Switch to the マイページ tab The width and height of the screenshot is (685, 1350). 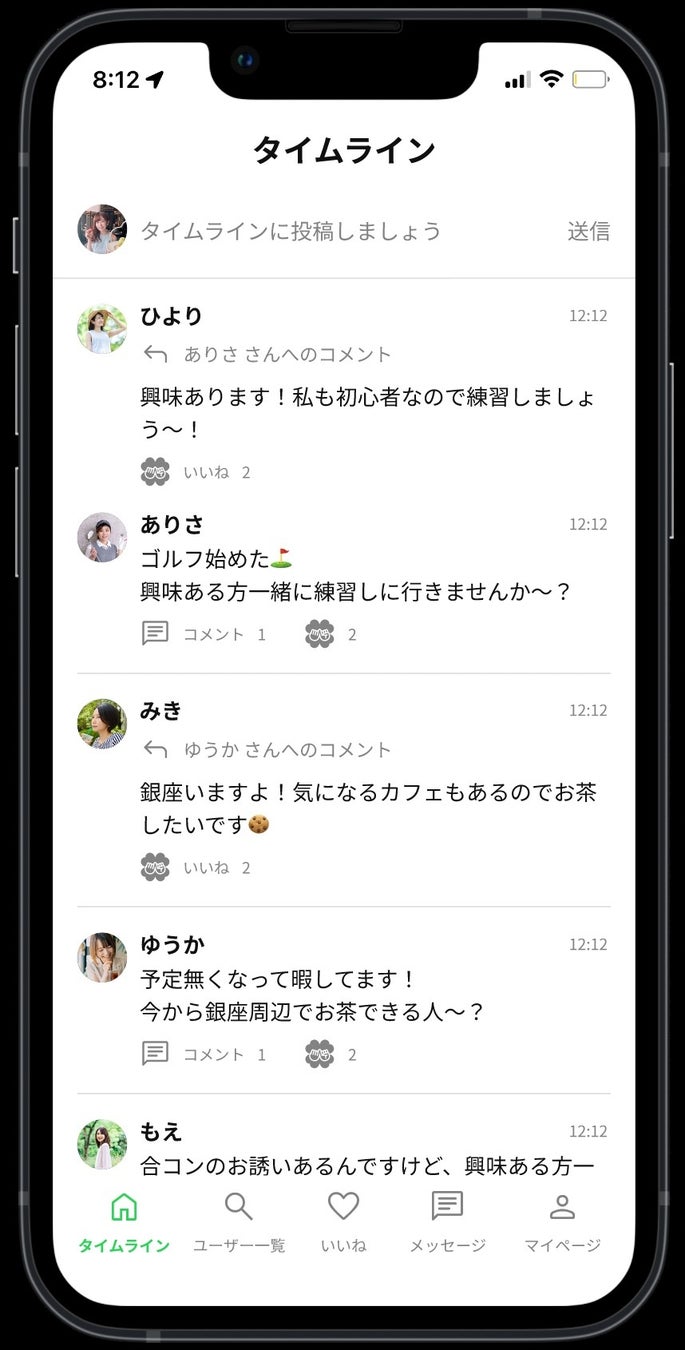point(562,1221)
